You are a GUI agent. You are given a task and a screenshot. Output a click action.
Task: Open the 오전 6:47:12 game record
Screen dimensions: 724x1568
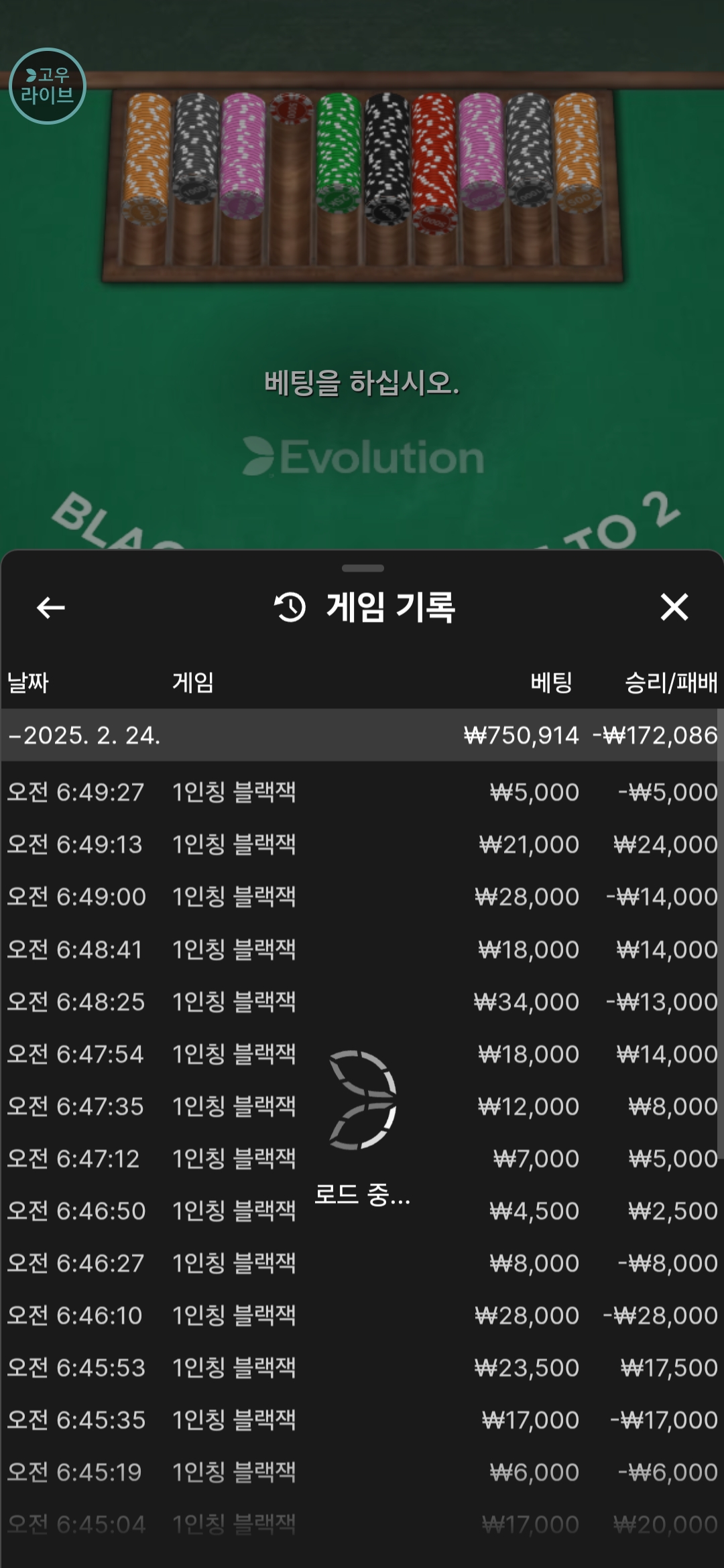(x=362, y=1159)
